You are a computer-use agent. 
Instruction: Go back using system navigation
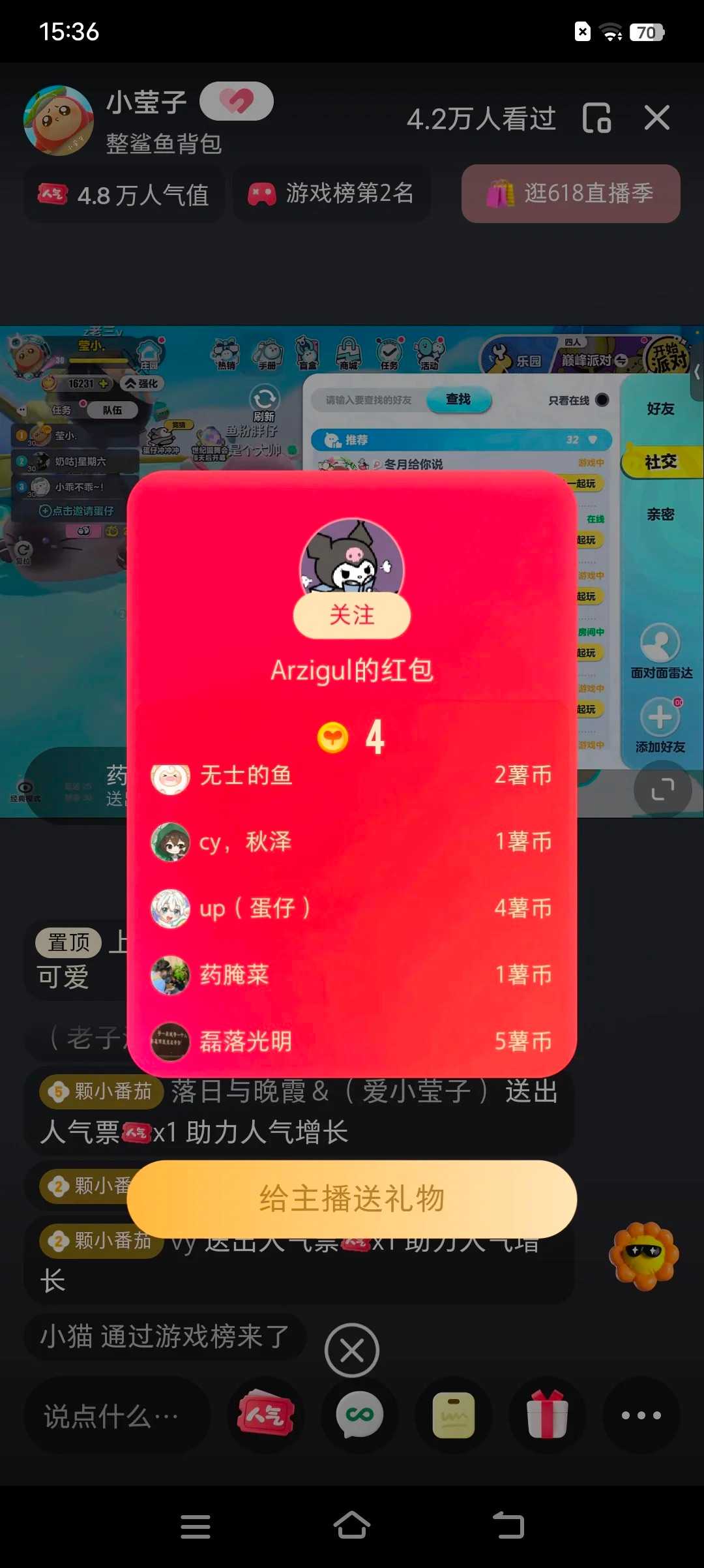(x=508, y=1526)
